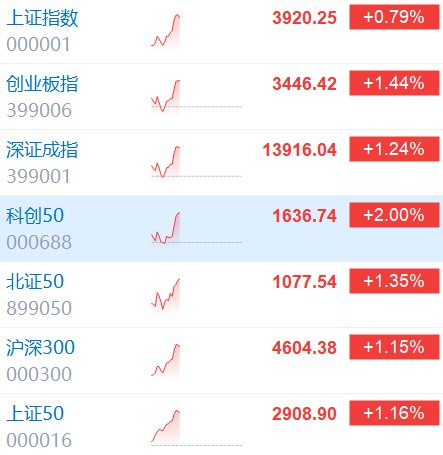View details for 北证50
This screenshot has height=455, width=443.
pos(221,294)
